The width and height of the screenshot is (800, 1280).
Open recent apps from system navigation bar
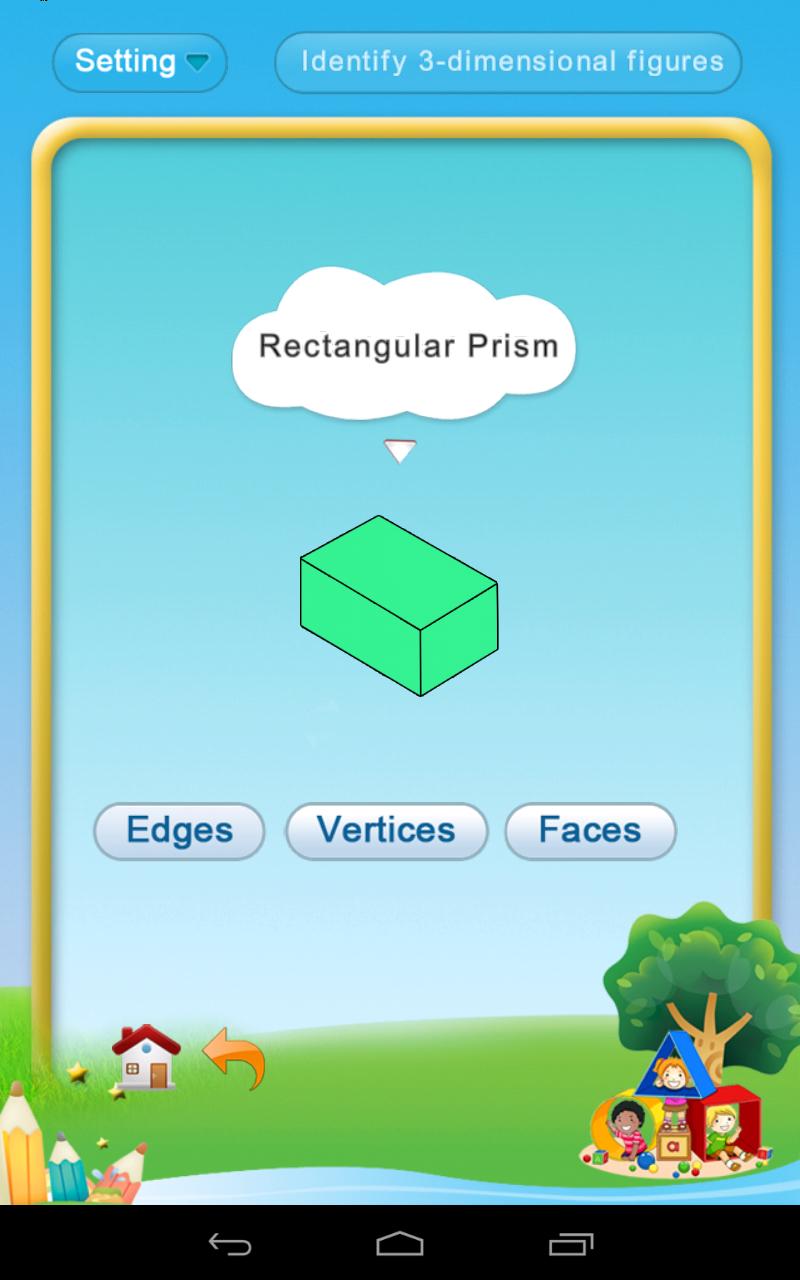coord(571,1244)
